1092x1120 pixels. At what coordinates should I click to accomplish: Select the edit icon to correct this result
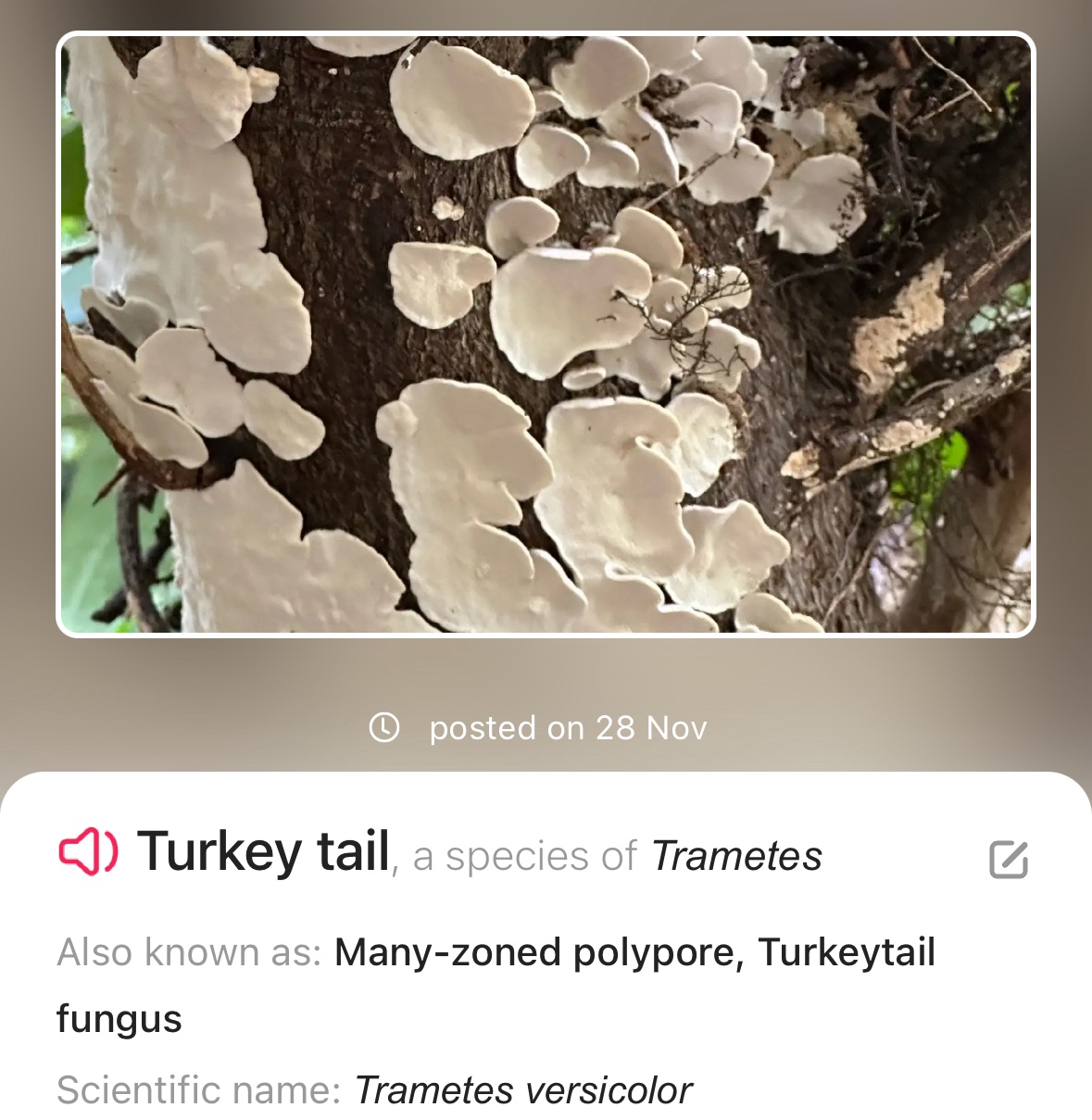(x=1010, y=861)
